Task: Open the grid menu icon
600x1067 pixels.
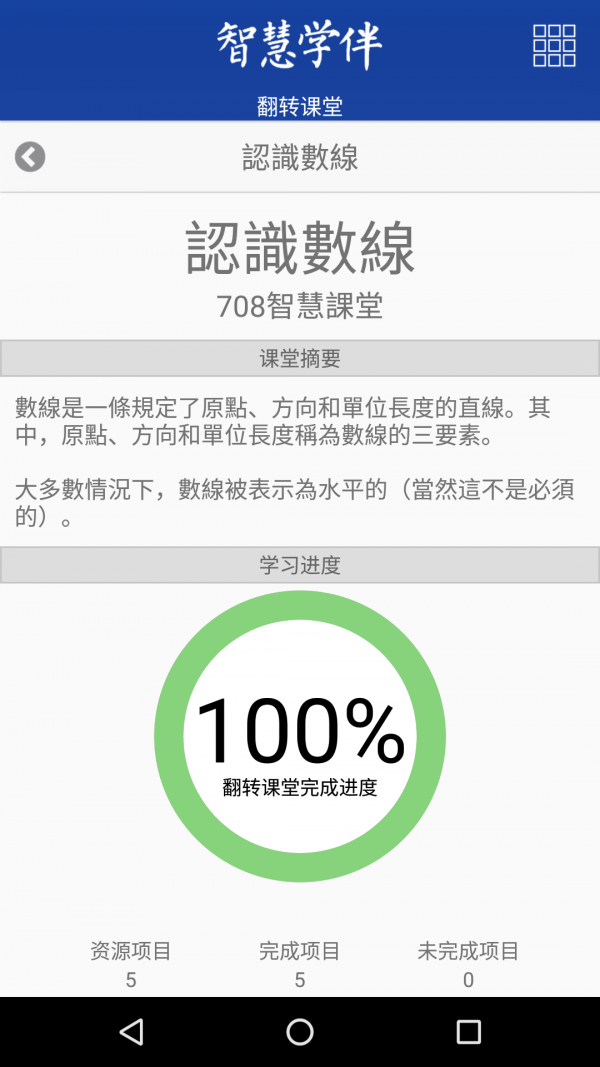Action: [554, 46]
